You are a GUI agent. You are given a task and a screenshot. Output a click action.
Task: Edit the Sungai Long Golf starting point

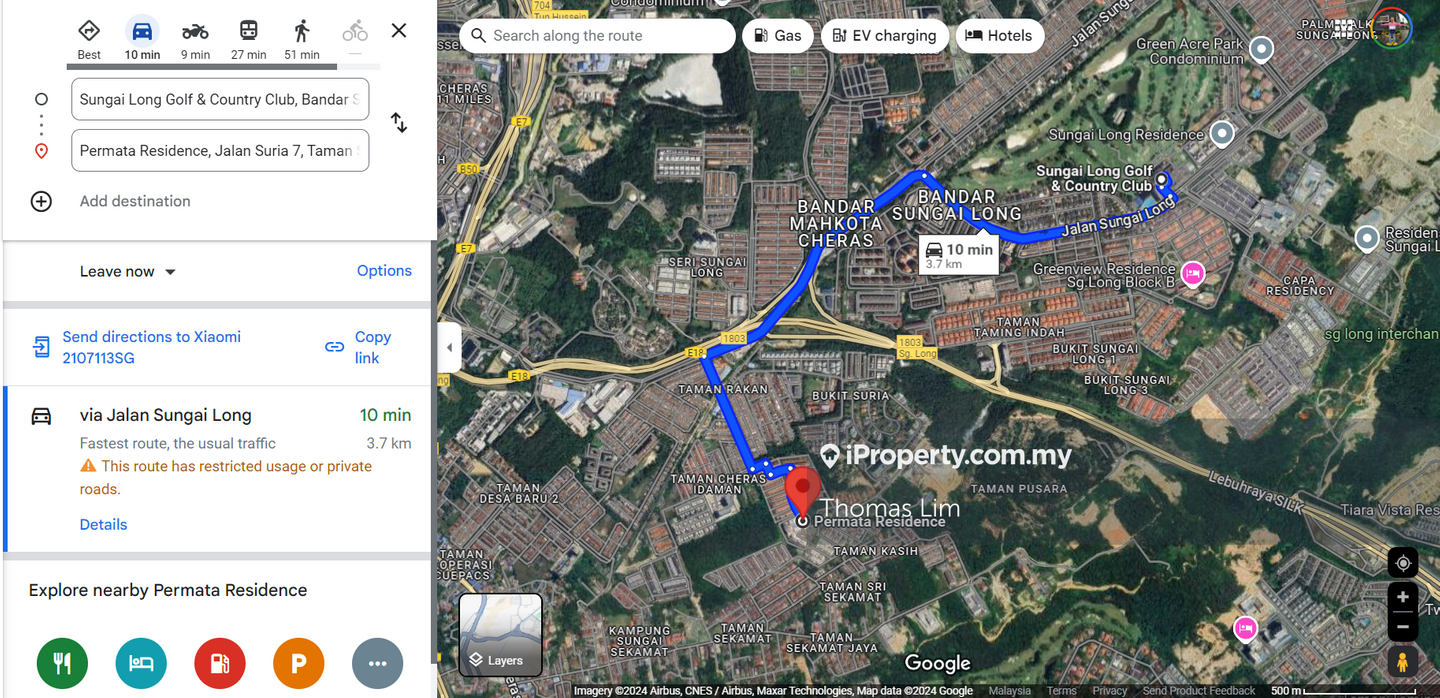220,99
